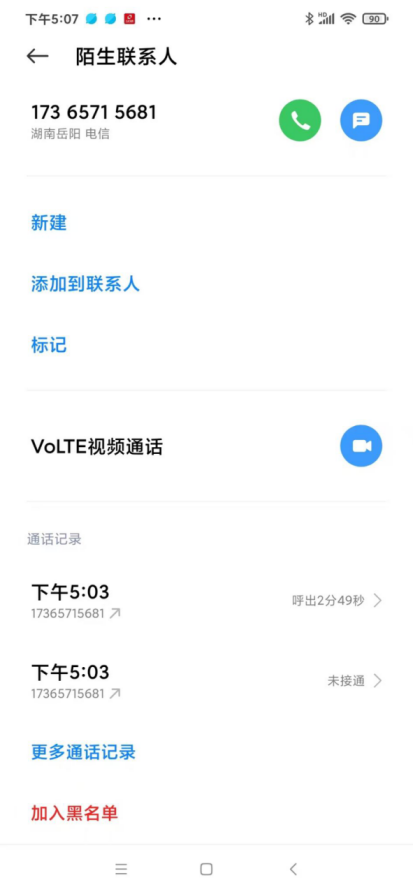Start a VoLTE视频通话 video call
Image resolution: width=413 pixels, height=894 pixels.
click(x=361, y=446)
